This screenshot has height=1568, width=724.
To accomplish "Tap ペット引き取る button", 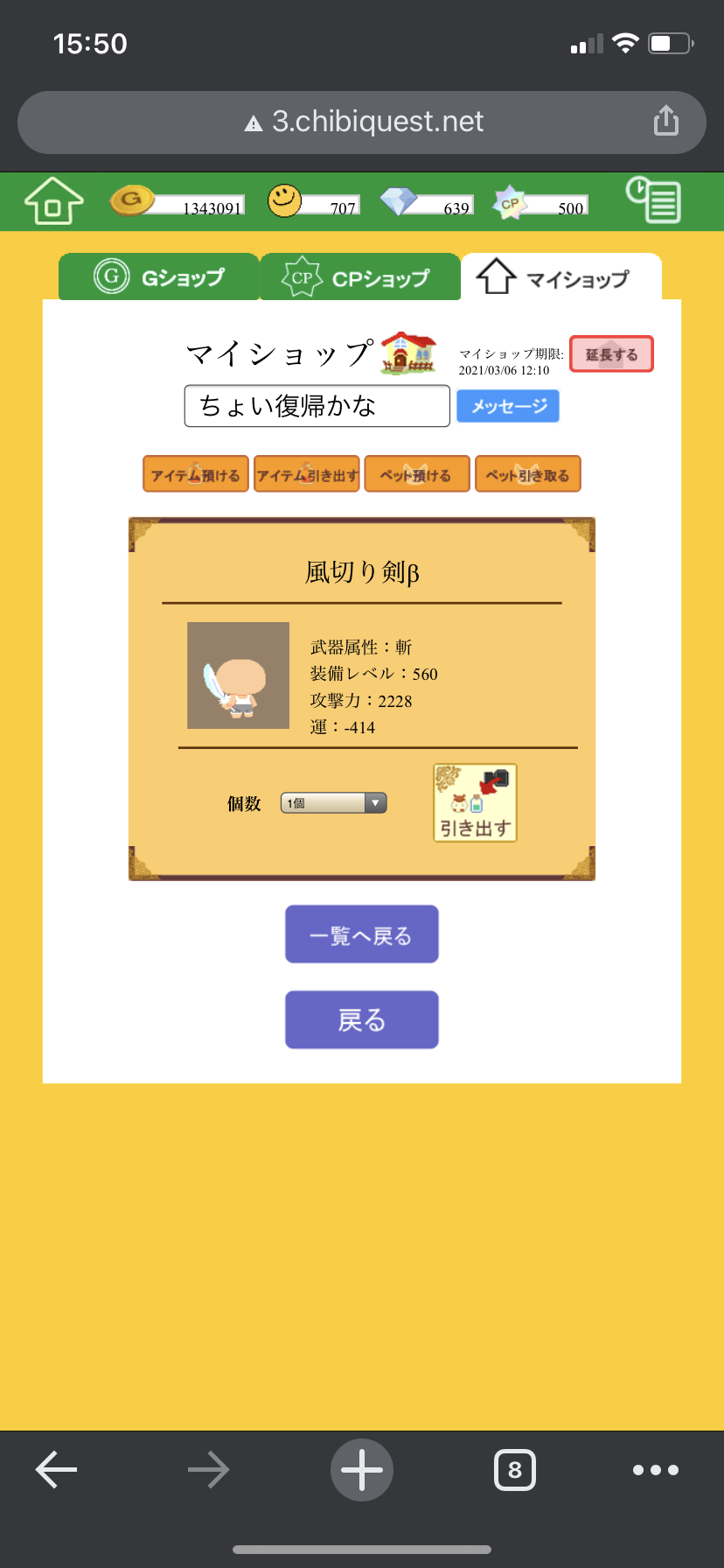I will (527, 474).
